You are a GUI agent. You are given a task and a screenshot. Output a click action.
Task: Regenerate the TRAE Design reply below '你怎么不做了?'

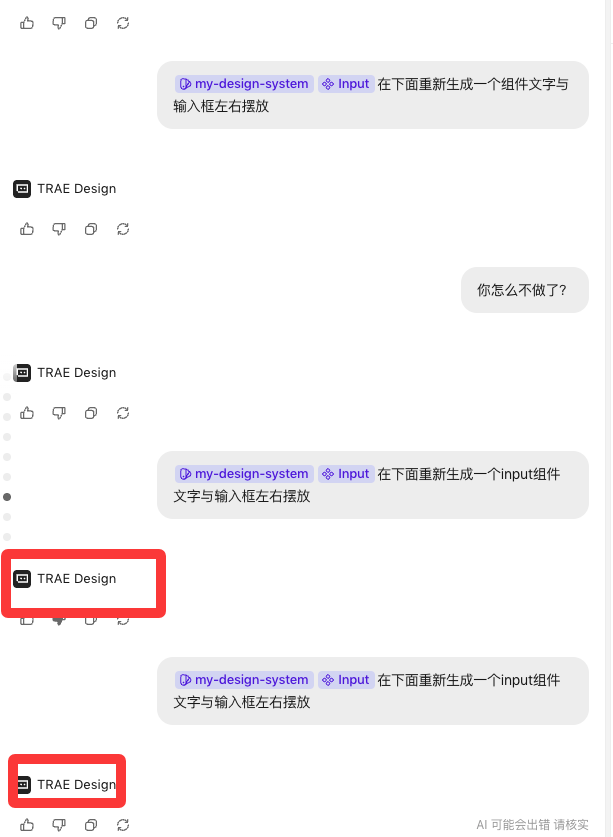[x=123, y=413]
